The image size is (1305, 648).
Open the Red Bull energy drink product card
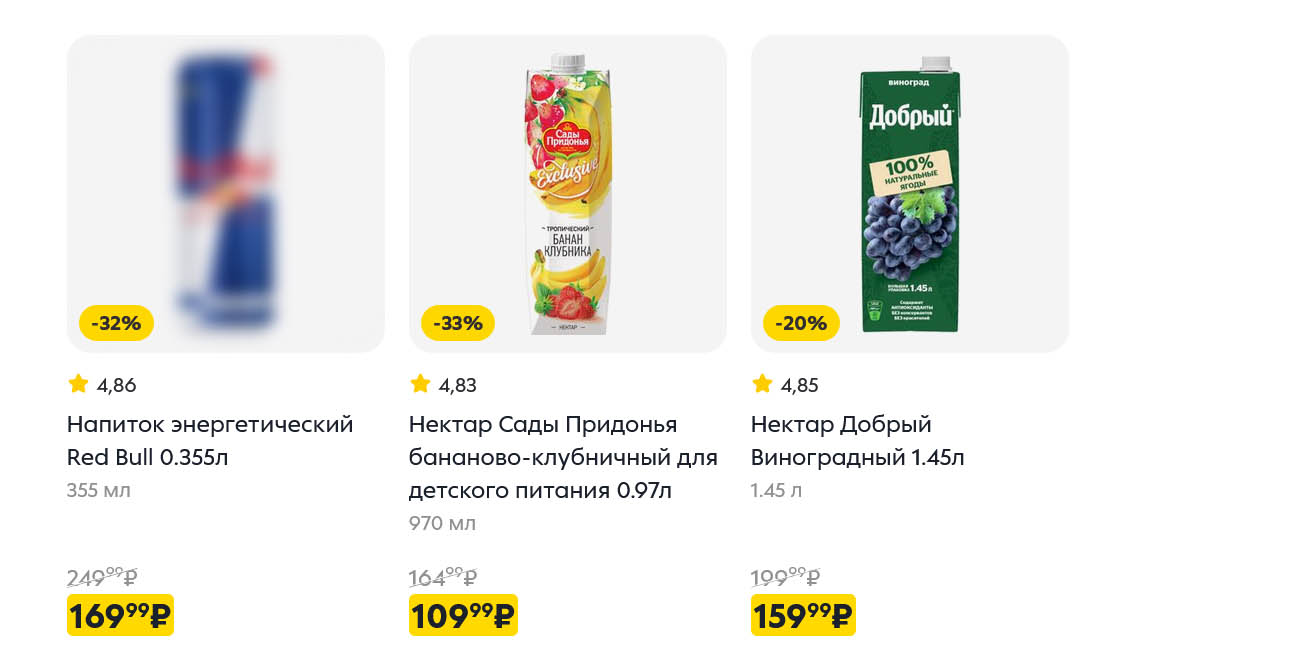tap(225, 194)
